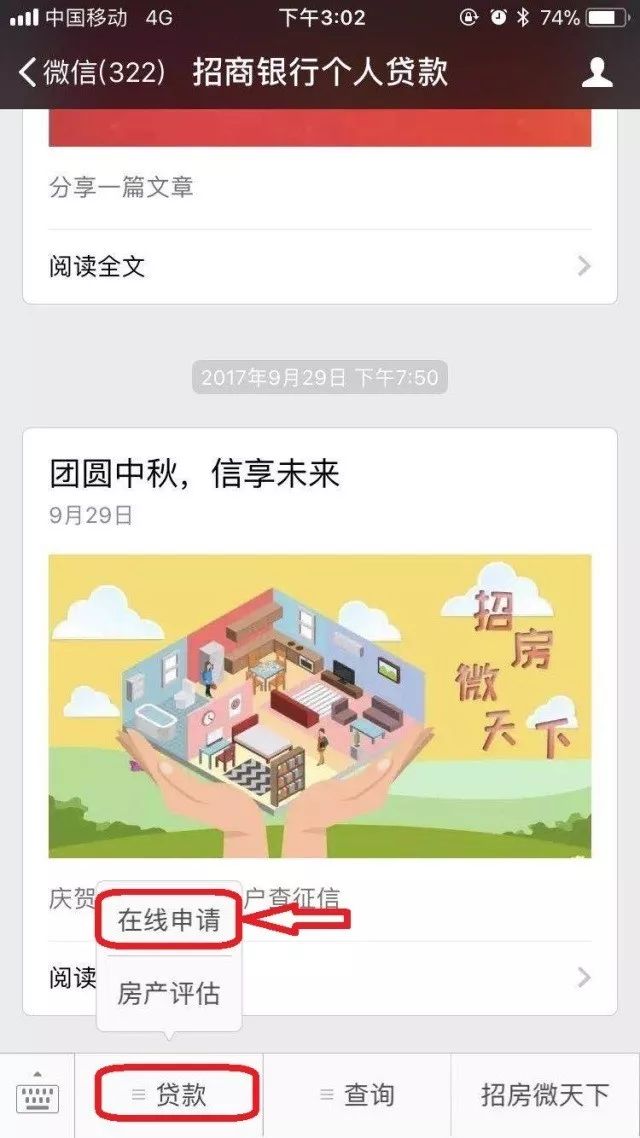Screen dimensions: 640x1138
Task: Open 阅读全文 under 分享一篇文章
Action: [320, 266]
